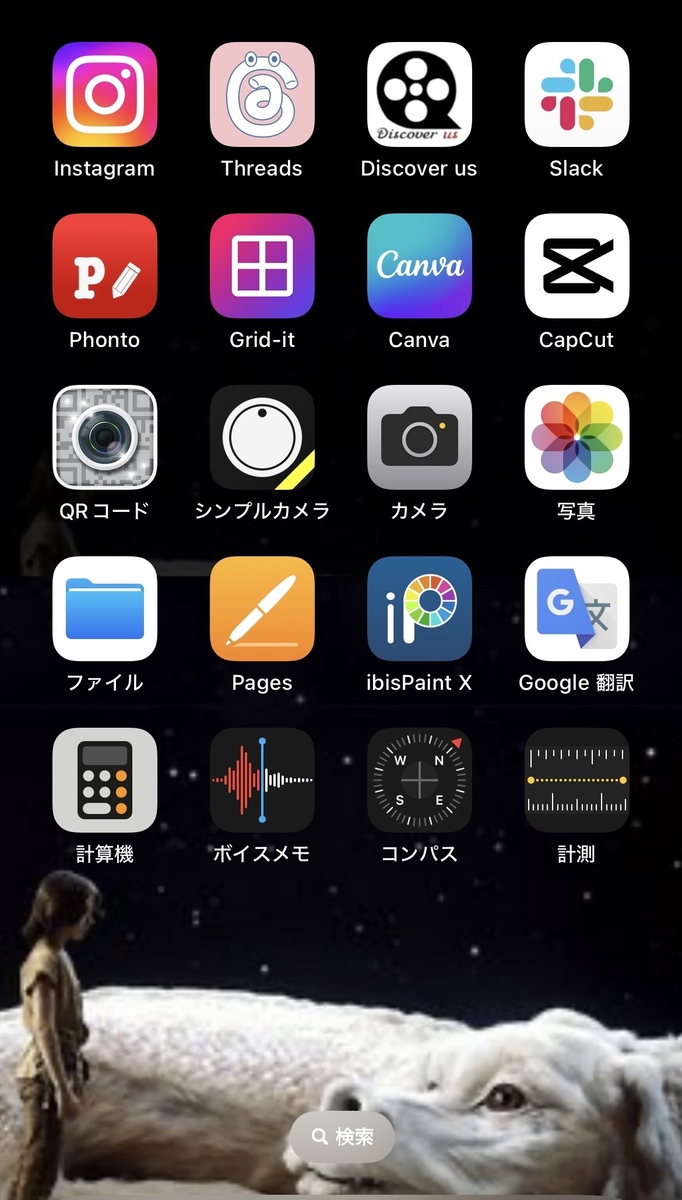682x1200 pixels.
Task: Open the ファイル app
Action: tap(105, 609)
